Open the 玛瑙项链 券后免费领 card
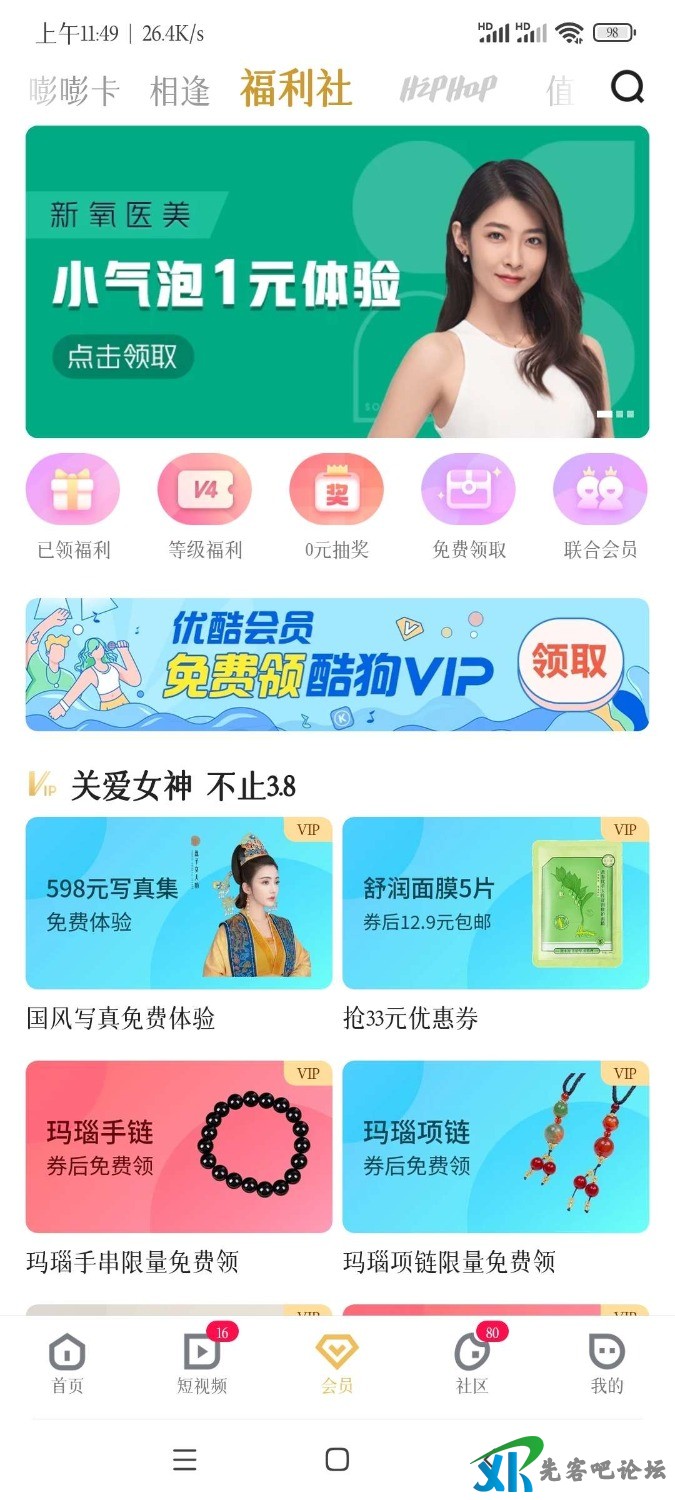Image resolution: width=675 pixels, height=1500 pixels. pos(495,1146)
